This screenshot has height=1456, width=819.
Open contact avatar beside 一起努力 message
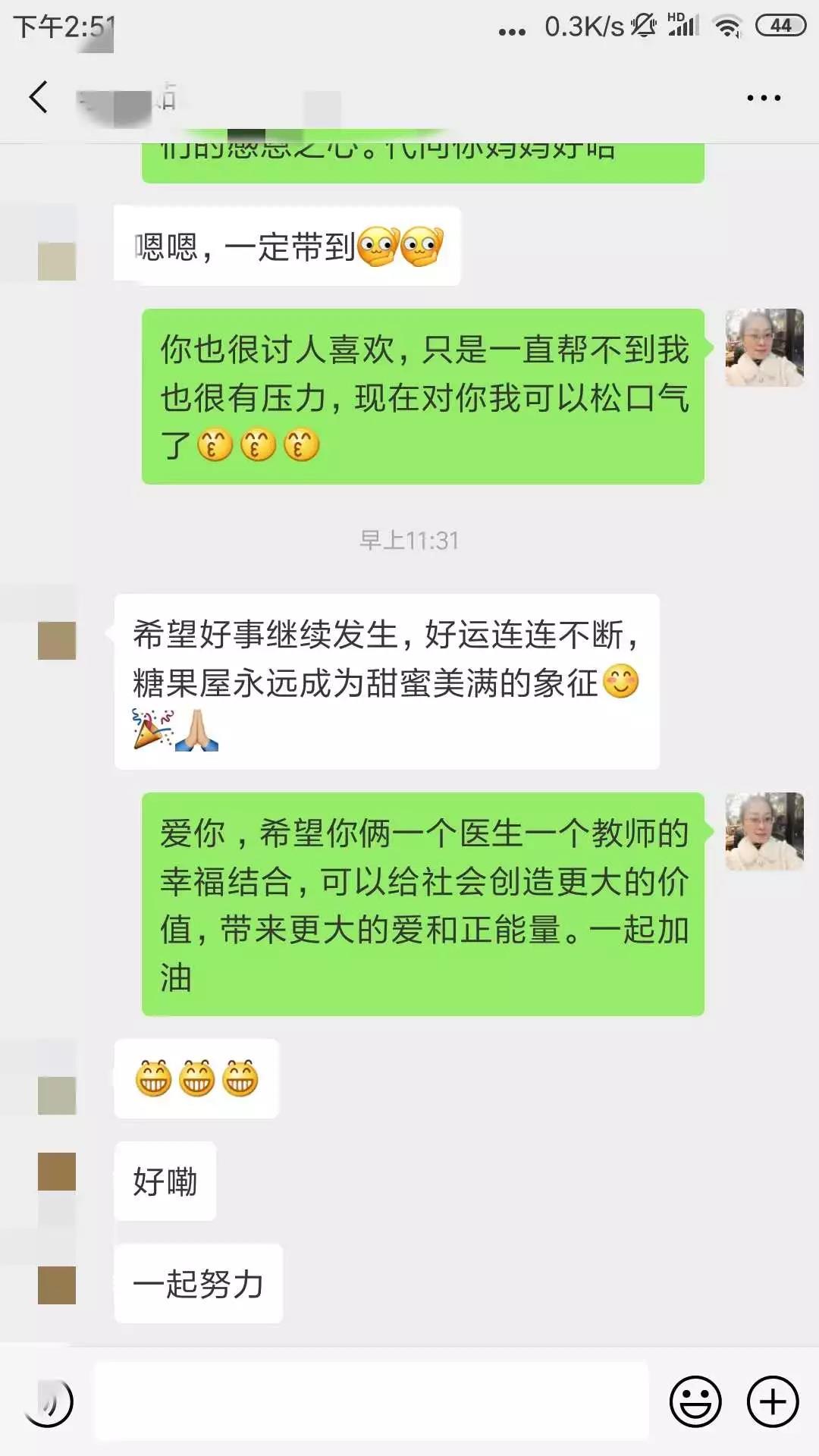click(x=57, y=1285)
